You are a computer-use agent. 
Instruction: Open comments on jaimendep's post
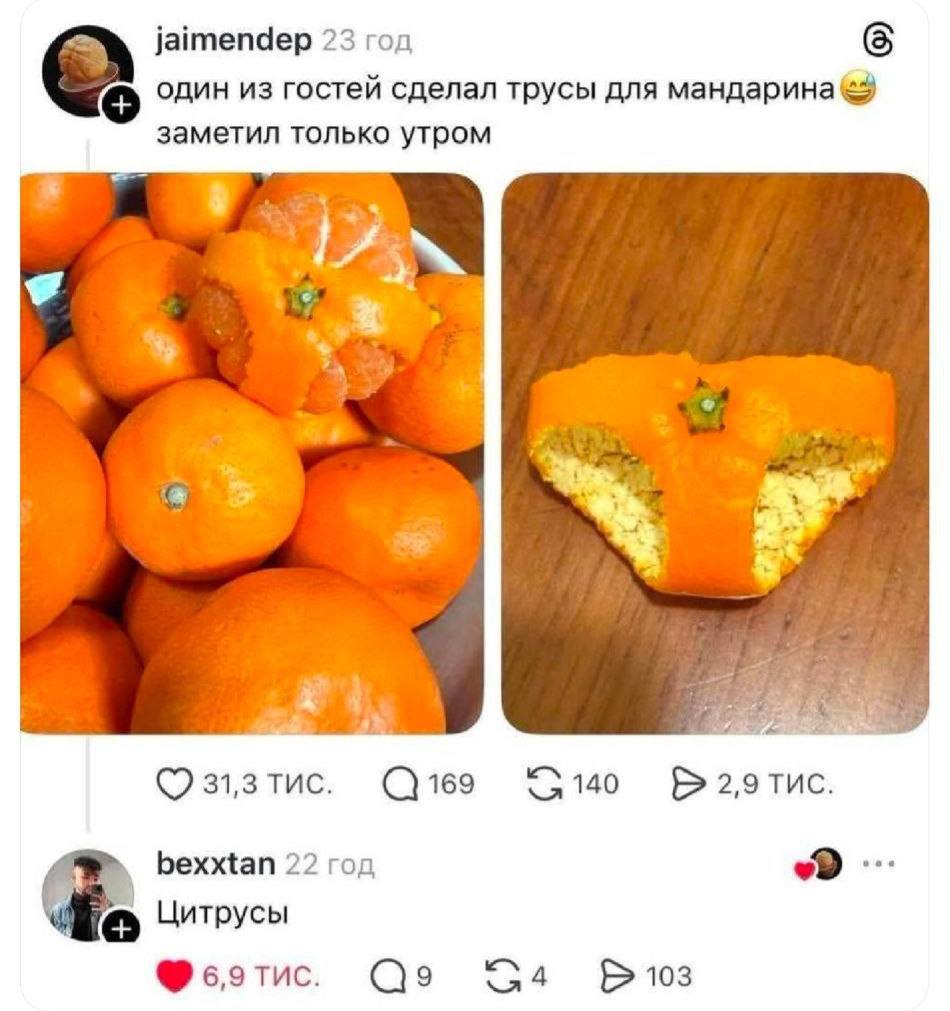coord(403,784)
